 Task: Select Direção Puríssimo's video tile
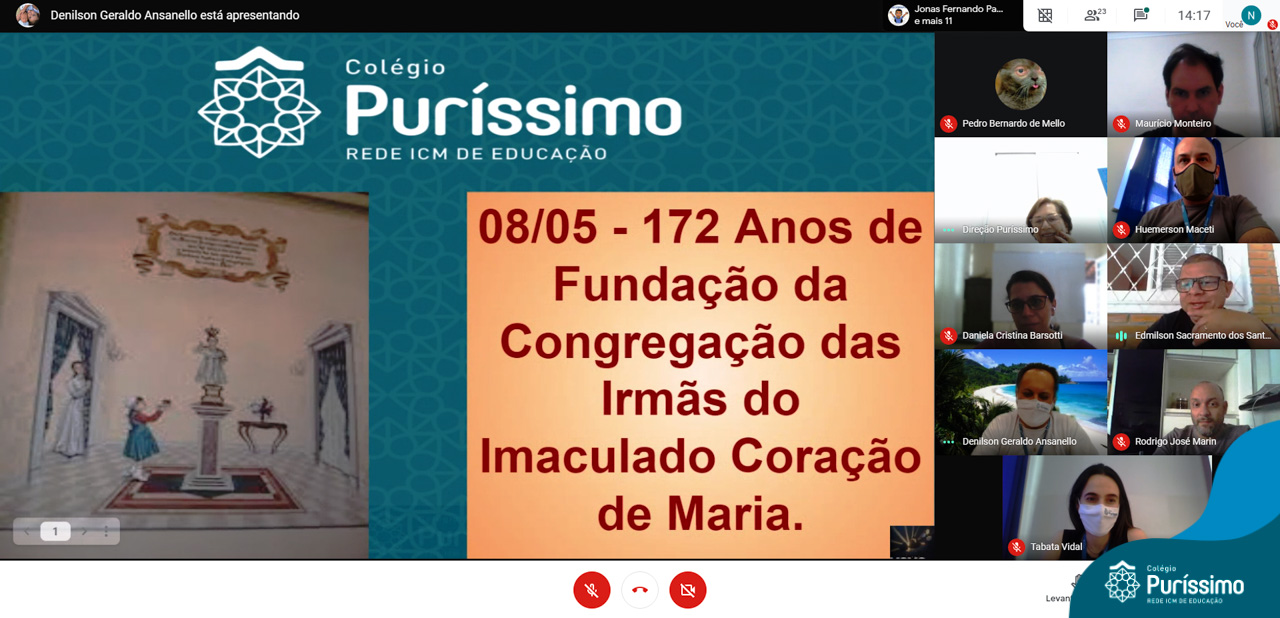click(x=1020, y=190)
